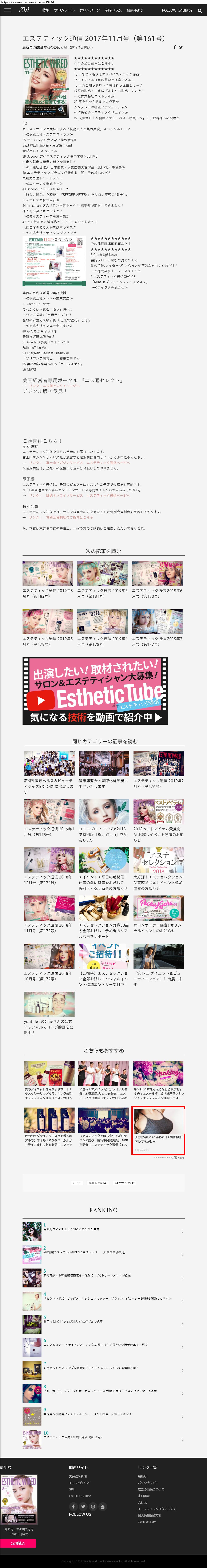The image size is (207, 1568).
Task: Share article on Facebook
Action: pyautogui.click(x=174, y=47)
